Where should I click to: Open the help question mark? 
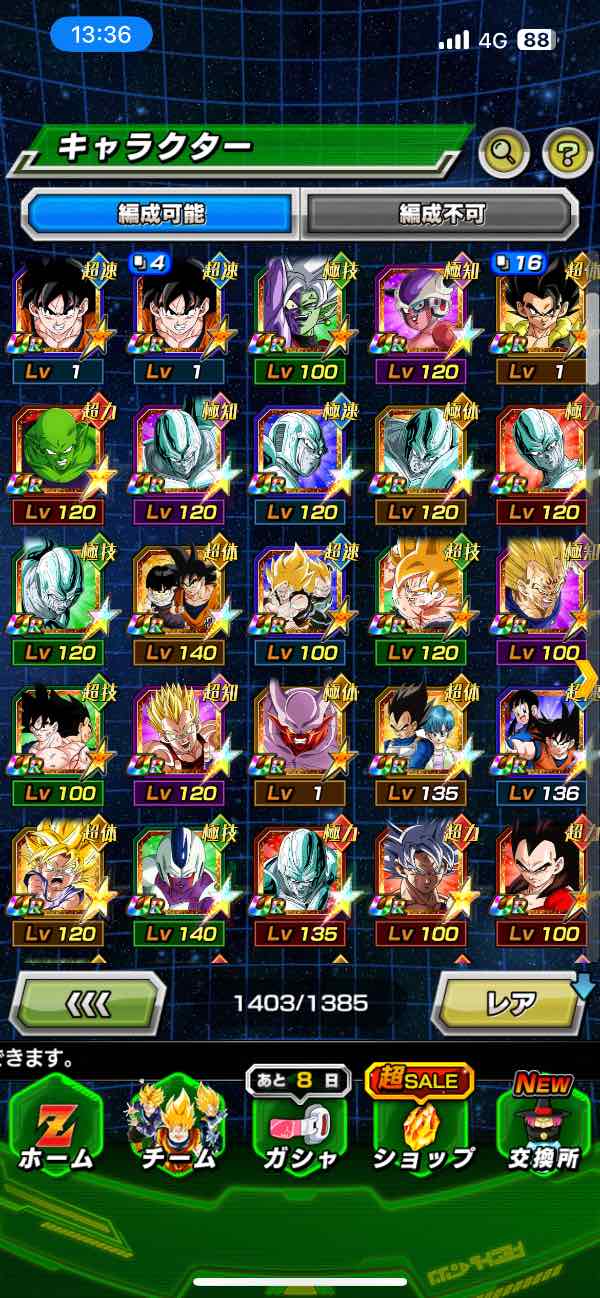[567, 153]
